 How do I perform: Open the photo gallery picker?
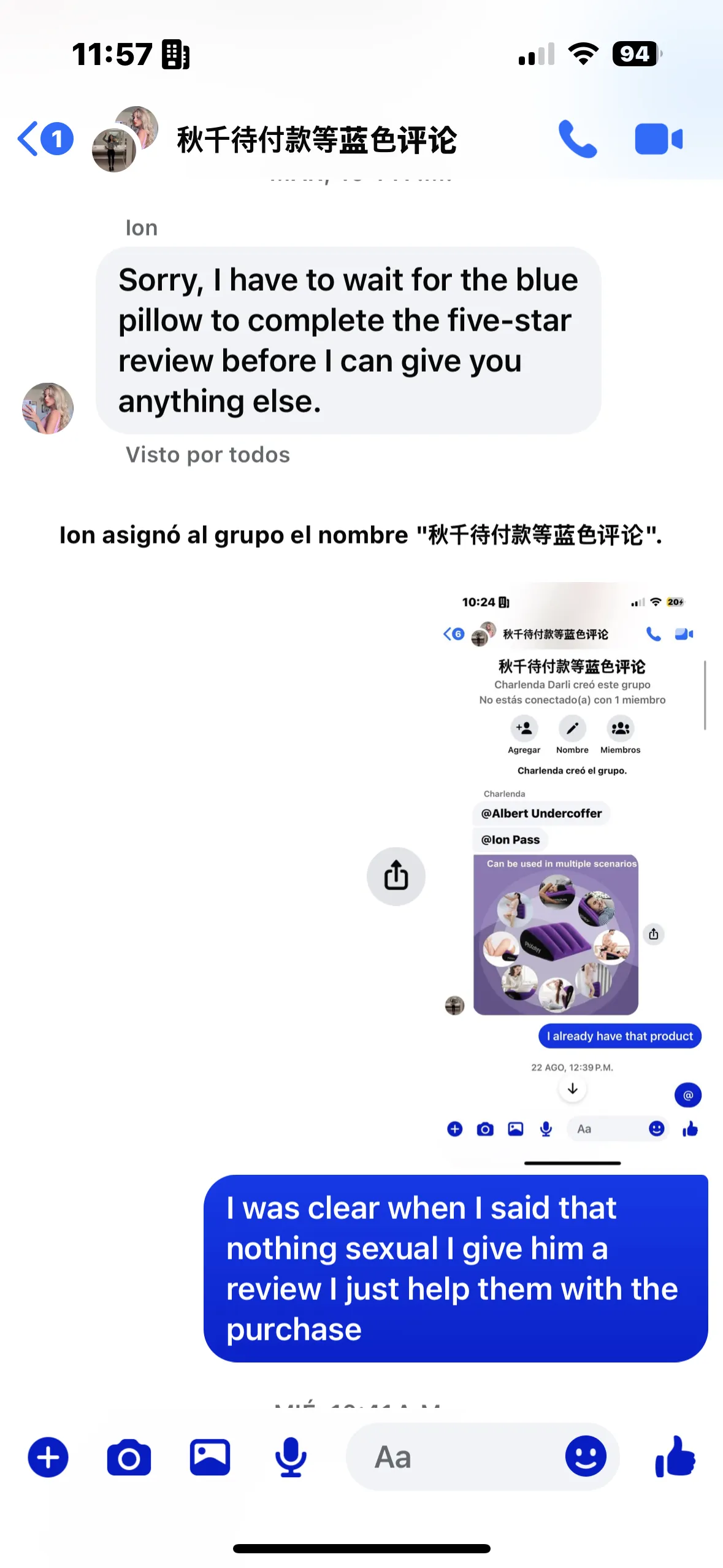pyautogui.click(x=210, y=1457)
